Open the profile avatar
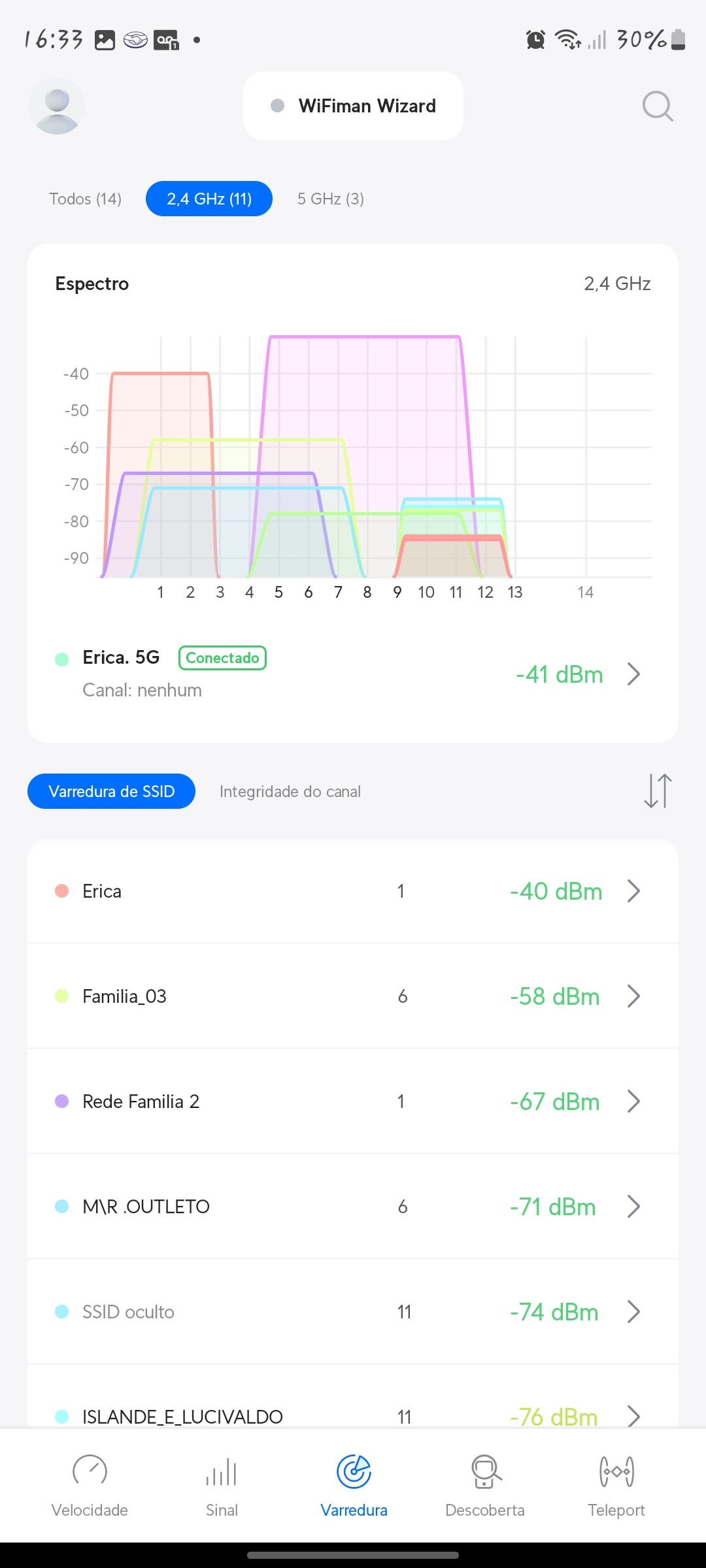Viewport: 706px width, 1568px height. tap(57, 106)
